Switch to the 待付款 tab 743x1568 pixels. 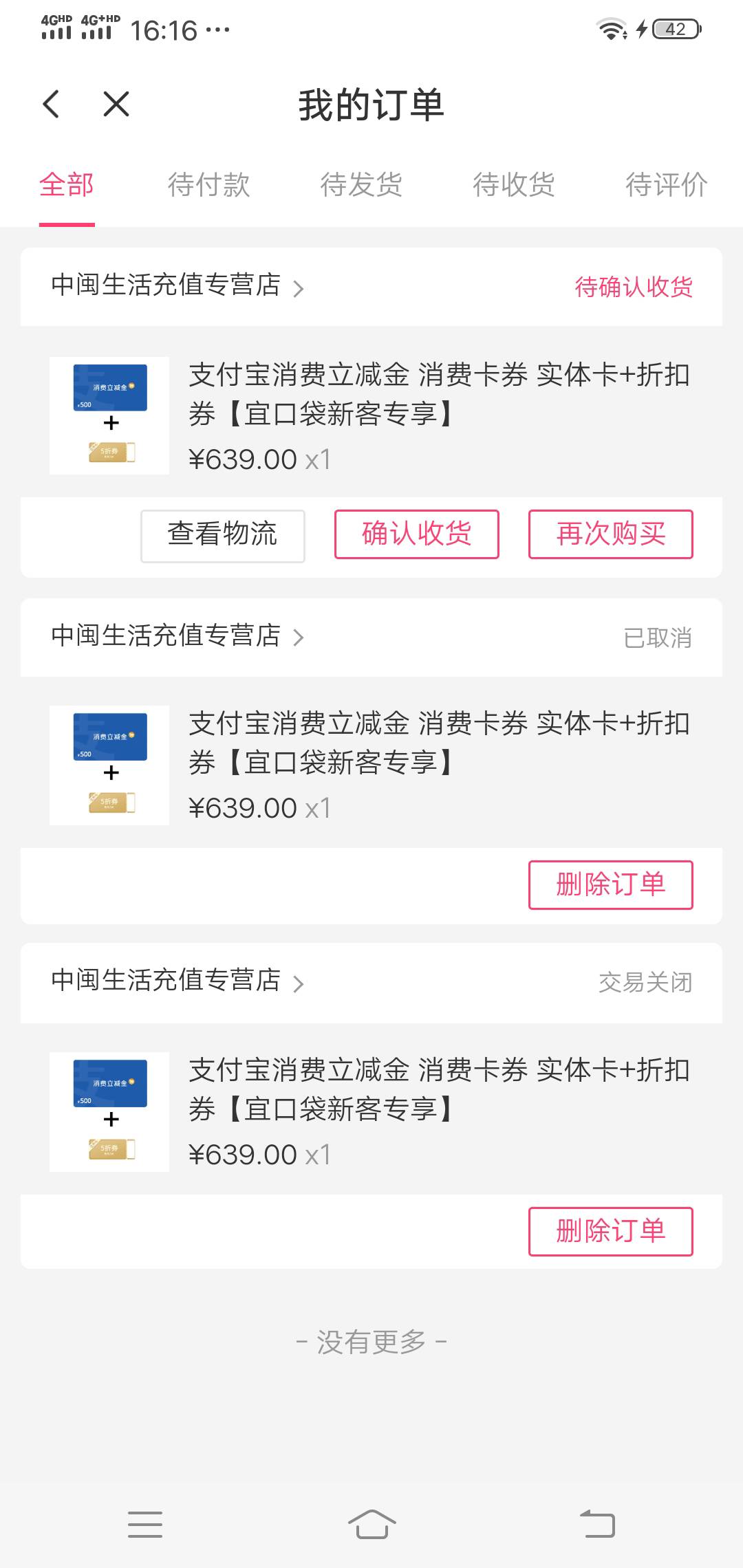208,185
